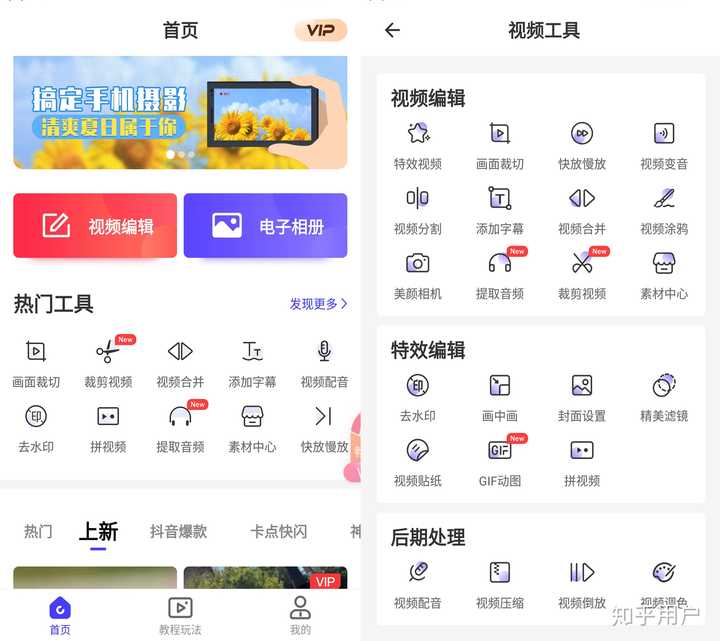The width and height of the screenshot is (720, 641).
Task: Open the red 视频编辑 button
Action: pyautogui.click(x=95, y=226)
